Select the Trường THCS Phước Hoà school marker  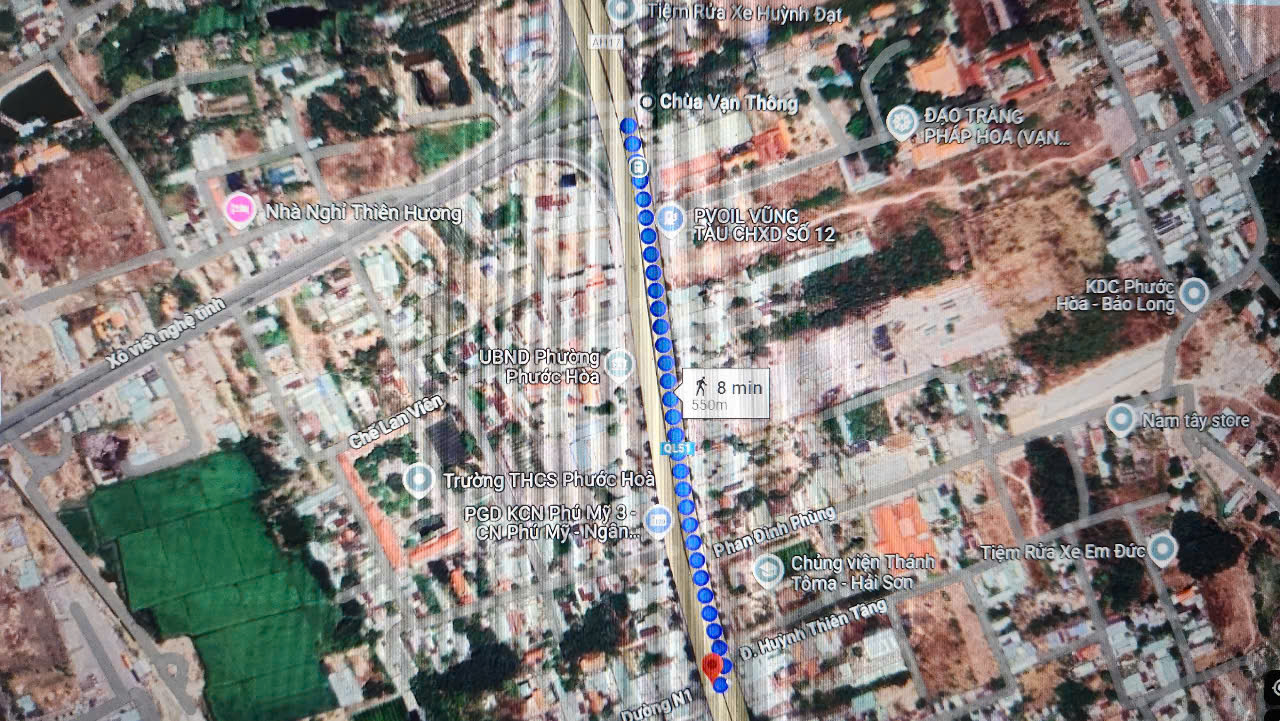coord(419,480)
